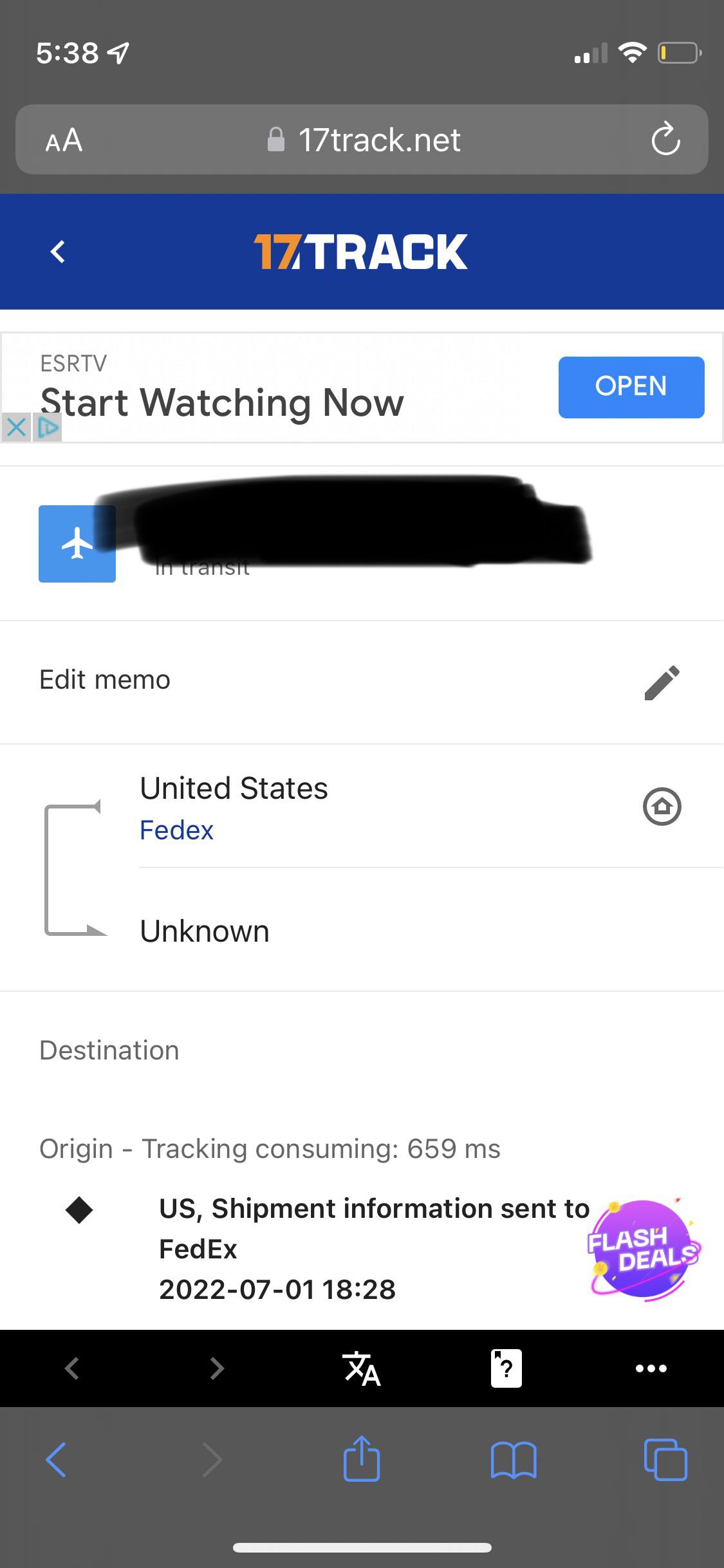
Task: Open Safari bookmarks
Action: [513, 1459]
